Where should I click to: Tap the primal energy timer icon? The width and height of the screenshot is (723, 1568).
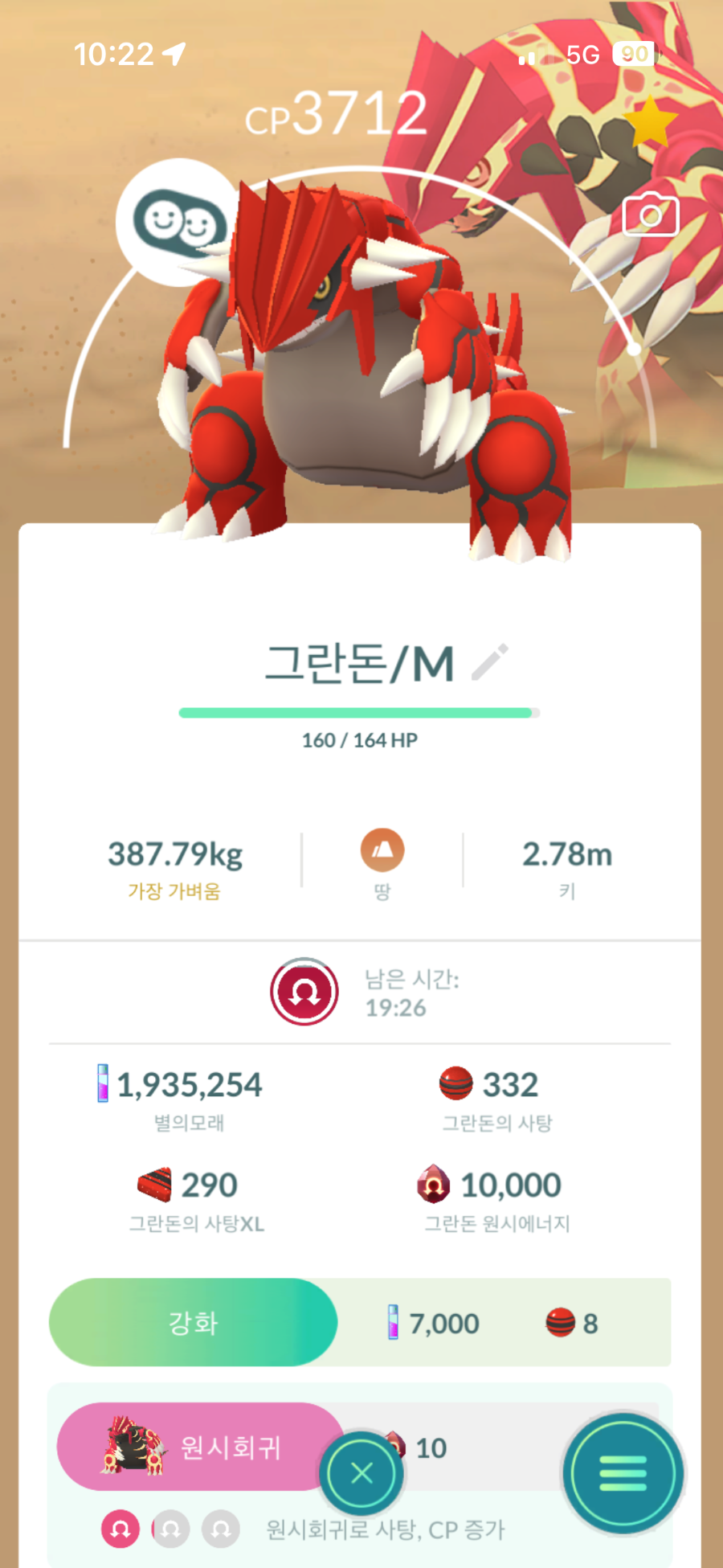[x=304, y=992]
